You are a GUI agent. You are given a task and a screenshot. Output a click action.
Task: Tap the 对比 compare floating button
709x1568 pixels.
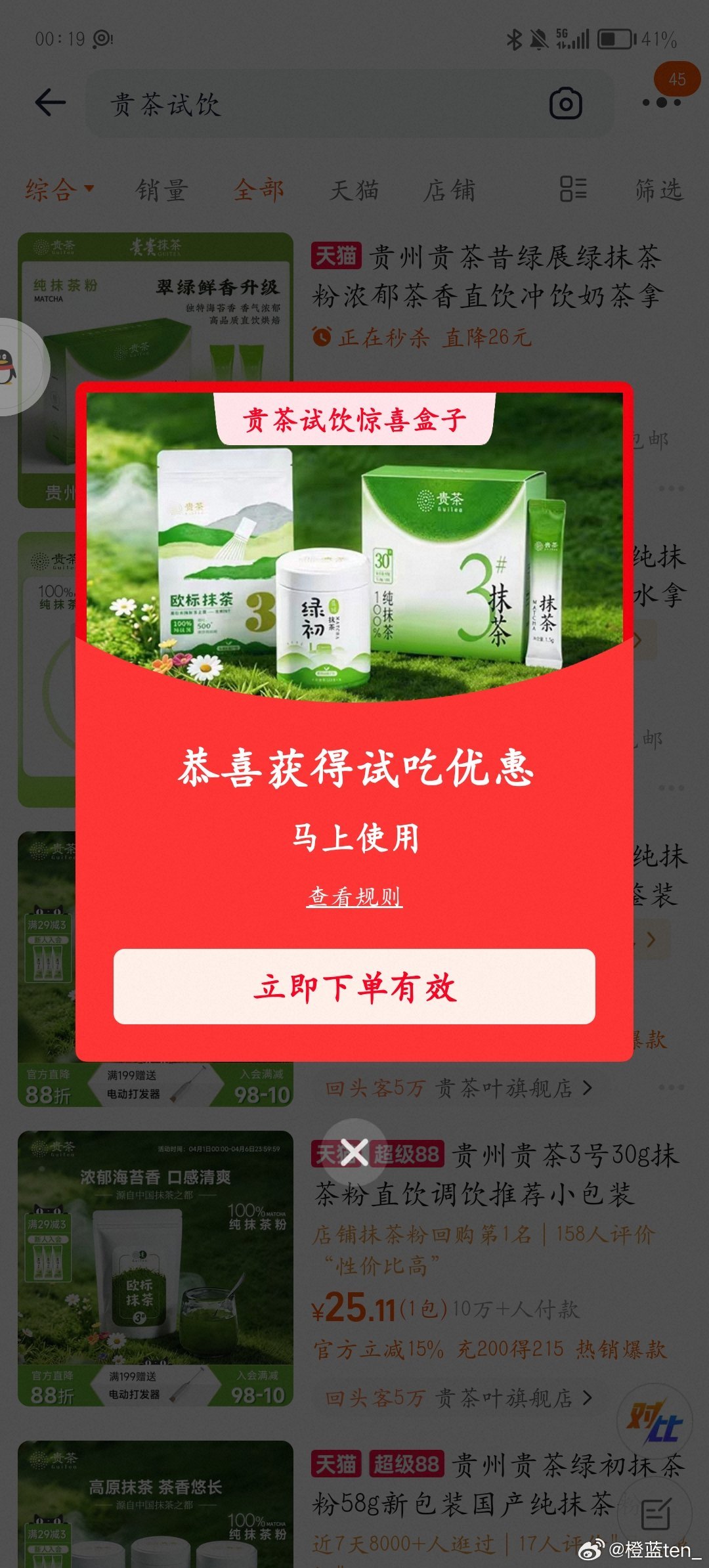tap(655, 1422)
